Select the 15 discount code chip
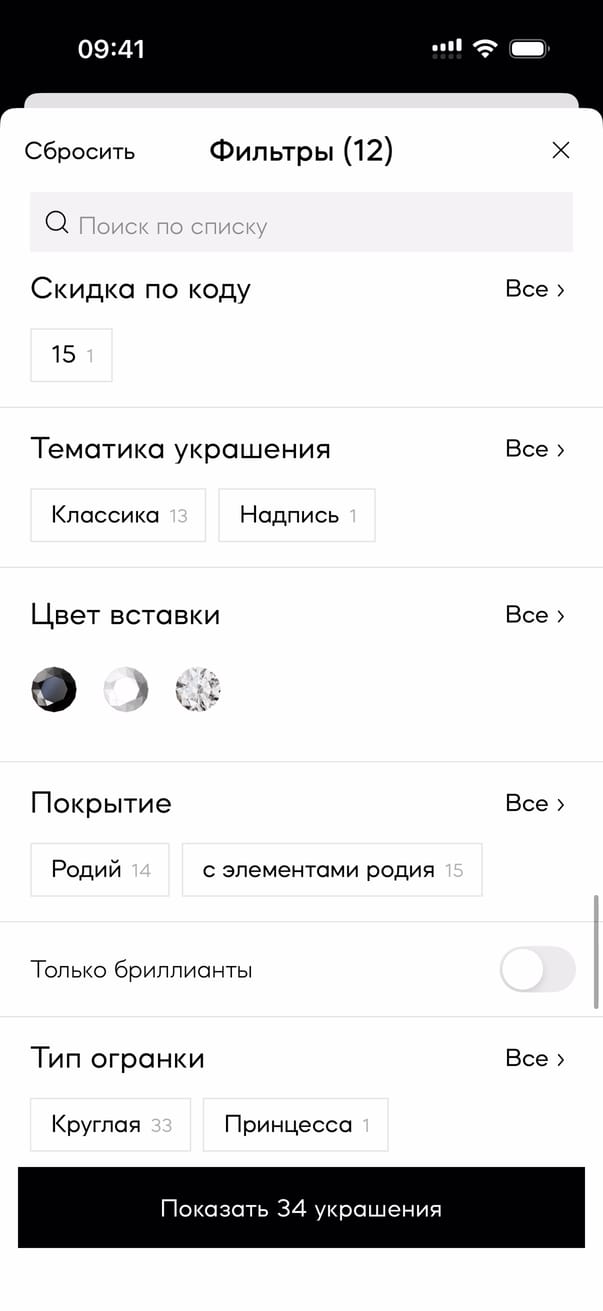 pos(71,355)
